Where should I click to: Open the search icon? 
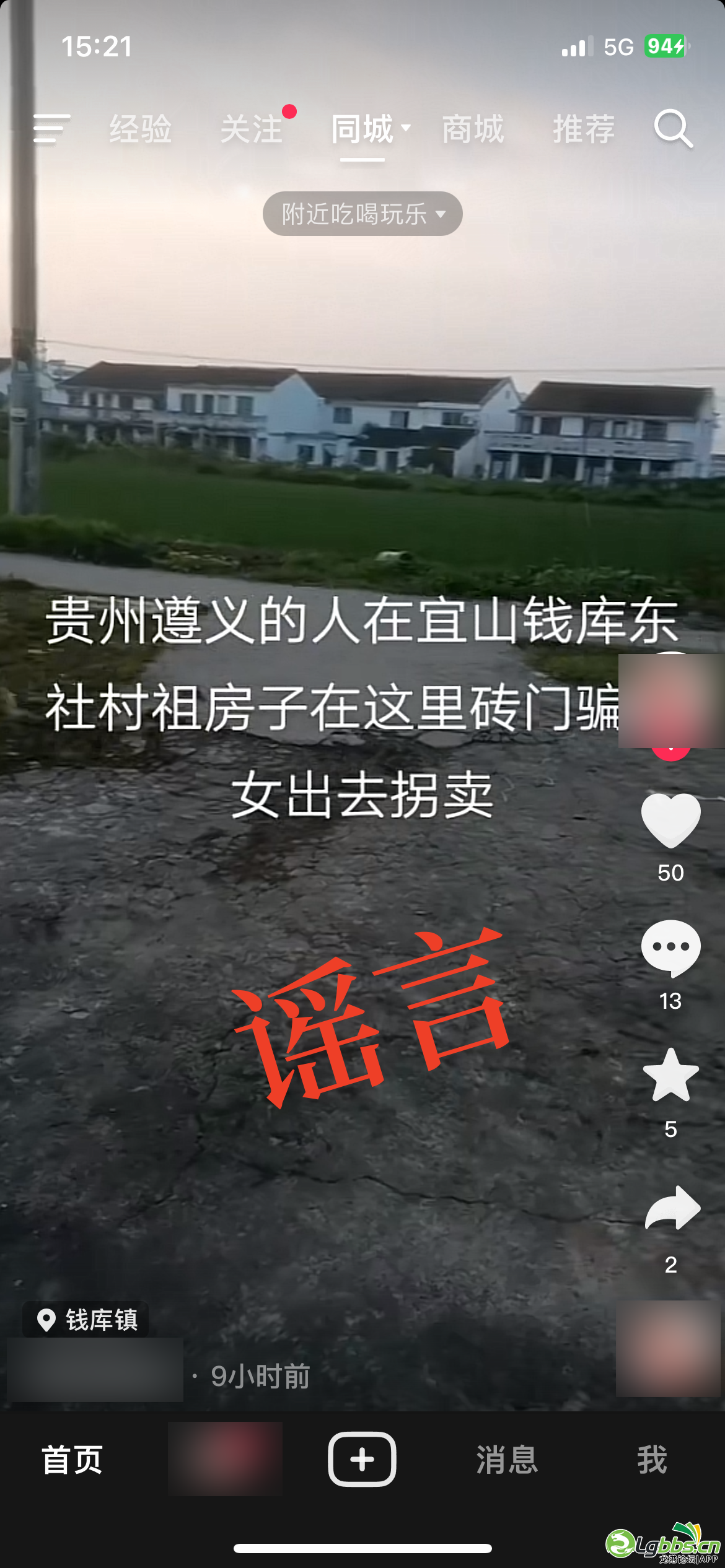click(x=673, y=129)
